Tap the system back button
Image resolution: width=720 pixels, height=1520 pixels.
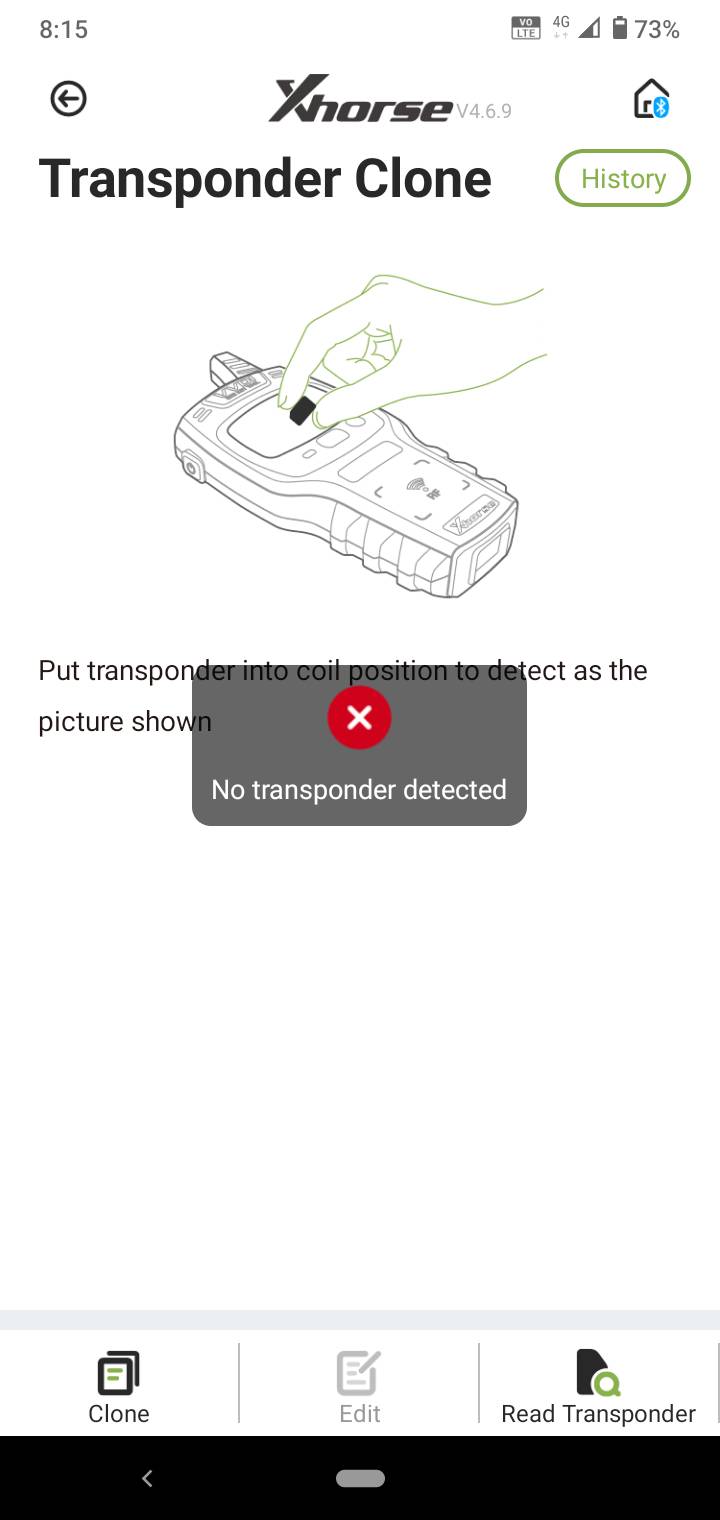coord(147,1478)
